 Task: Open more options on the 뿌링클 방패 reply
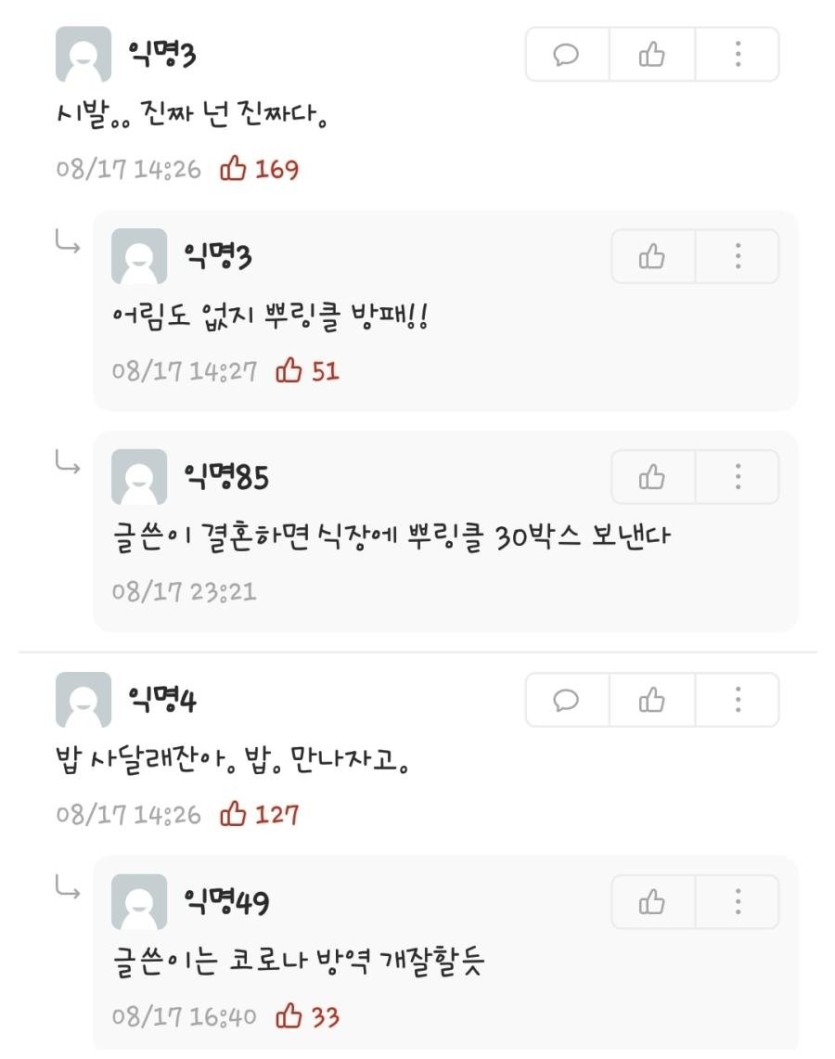(737, 257)
